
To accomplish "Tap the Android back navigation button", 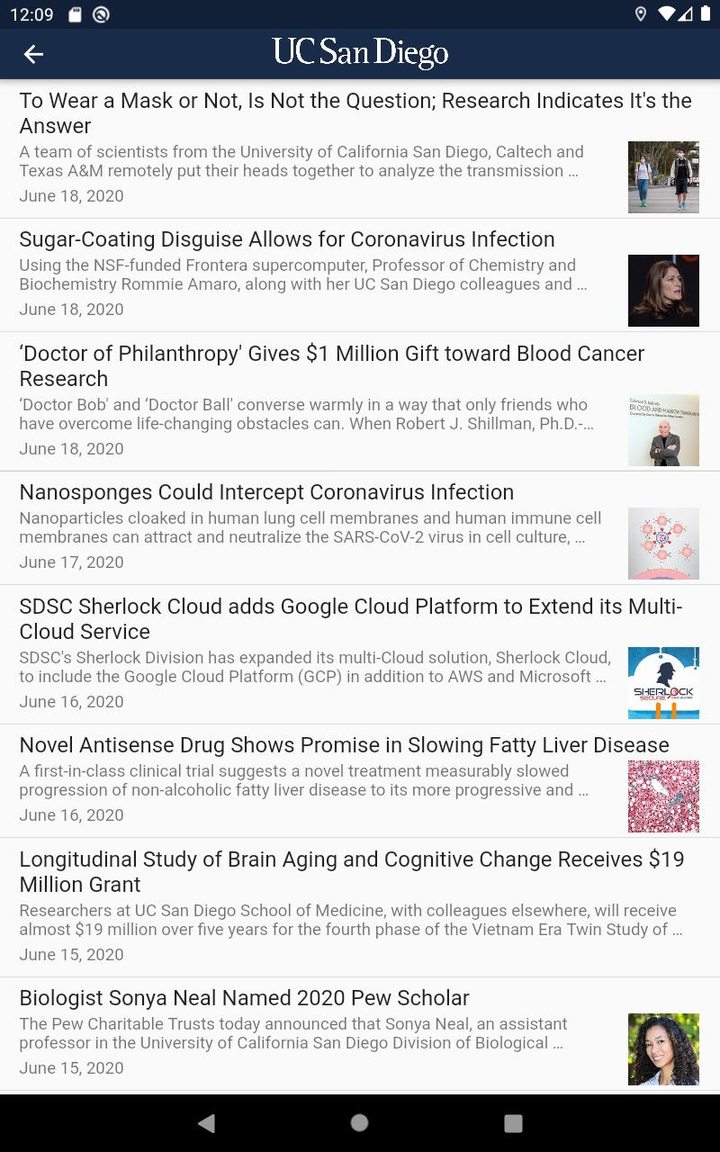I will pos(206,1122).
